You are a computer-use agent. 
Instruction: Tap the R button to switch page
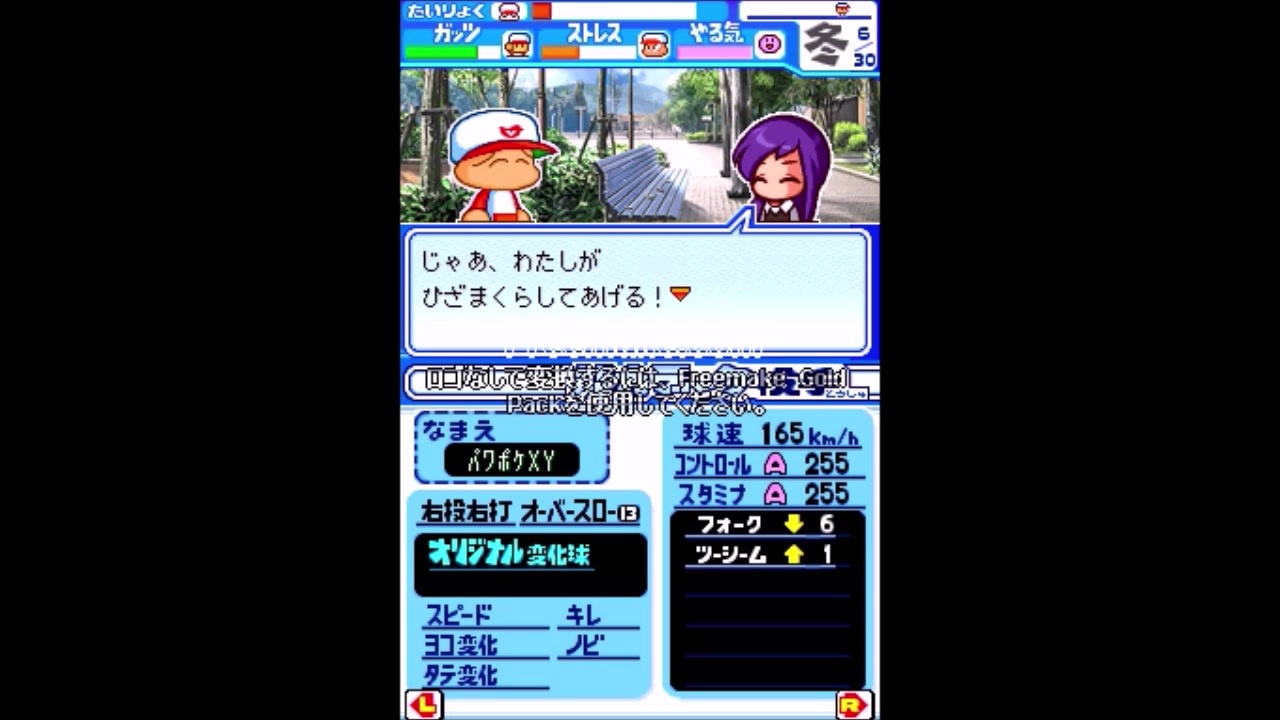(853, 705)
